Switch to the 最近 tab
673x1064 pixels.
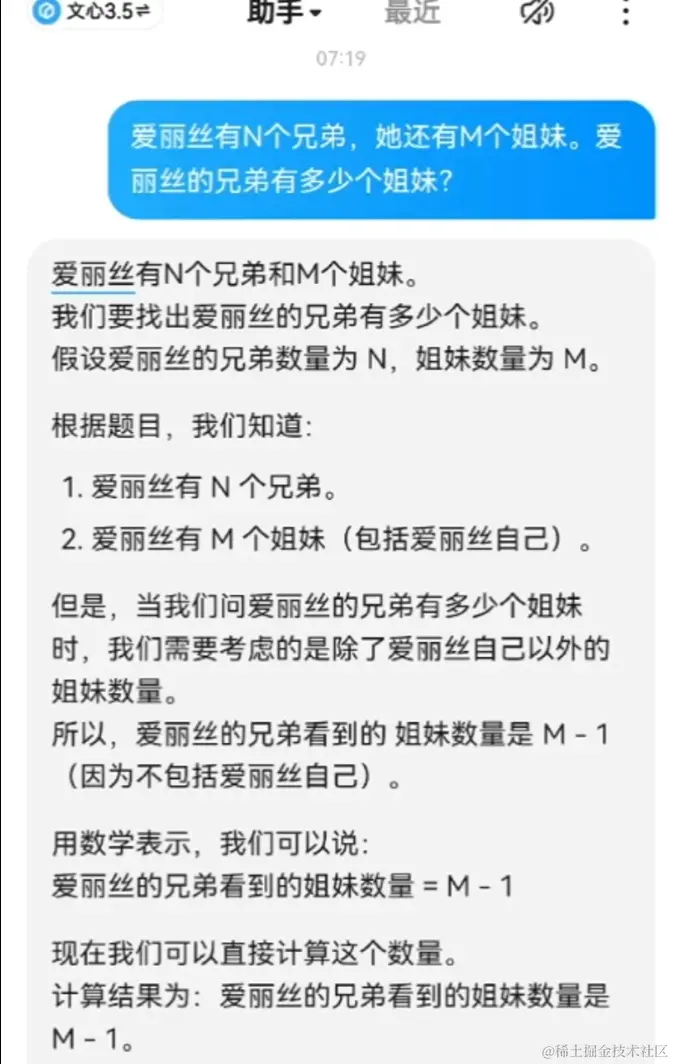[412, 13]
